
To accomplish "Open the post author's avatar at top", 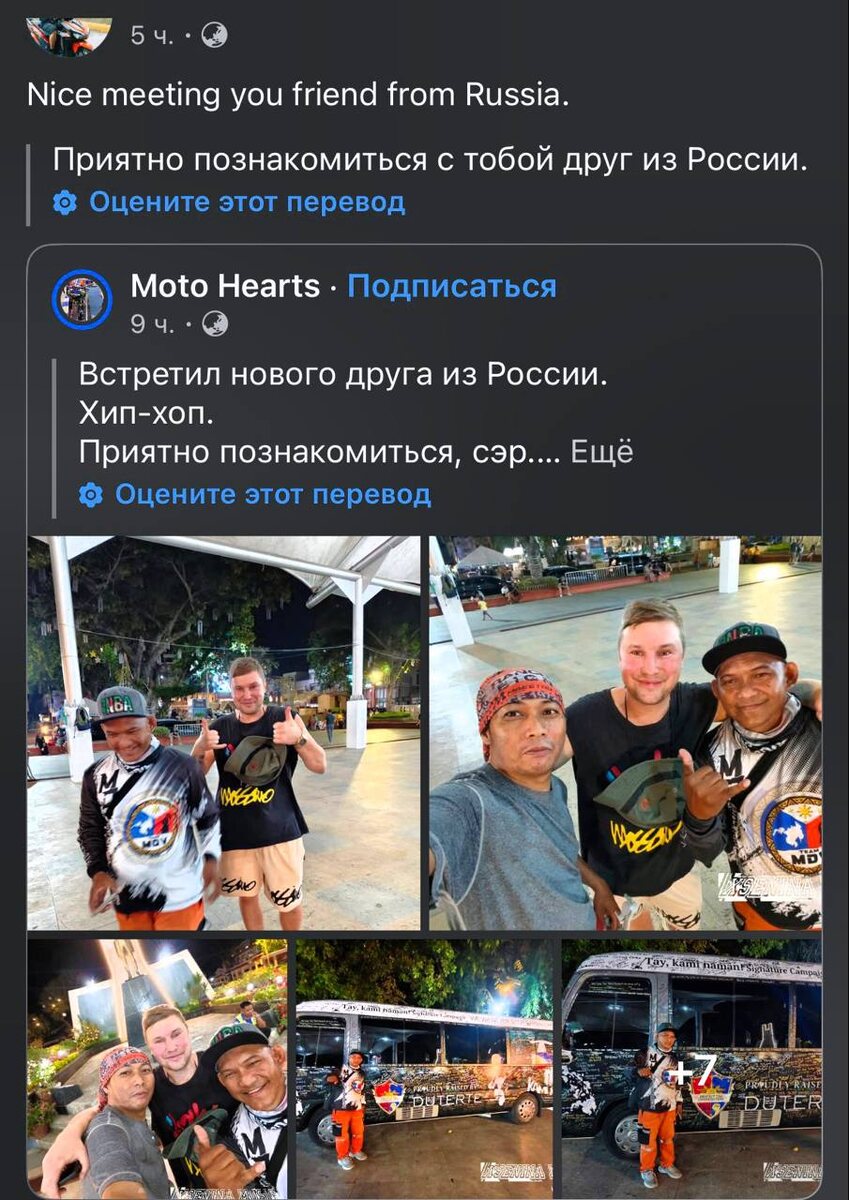I will click(x=68, y=35).
